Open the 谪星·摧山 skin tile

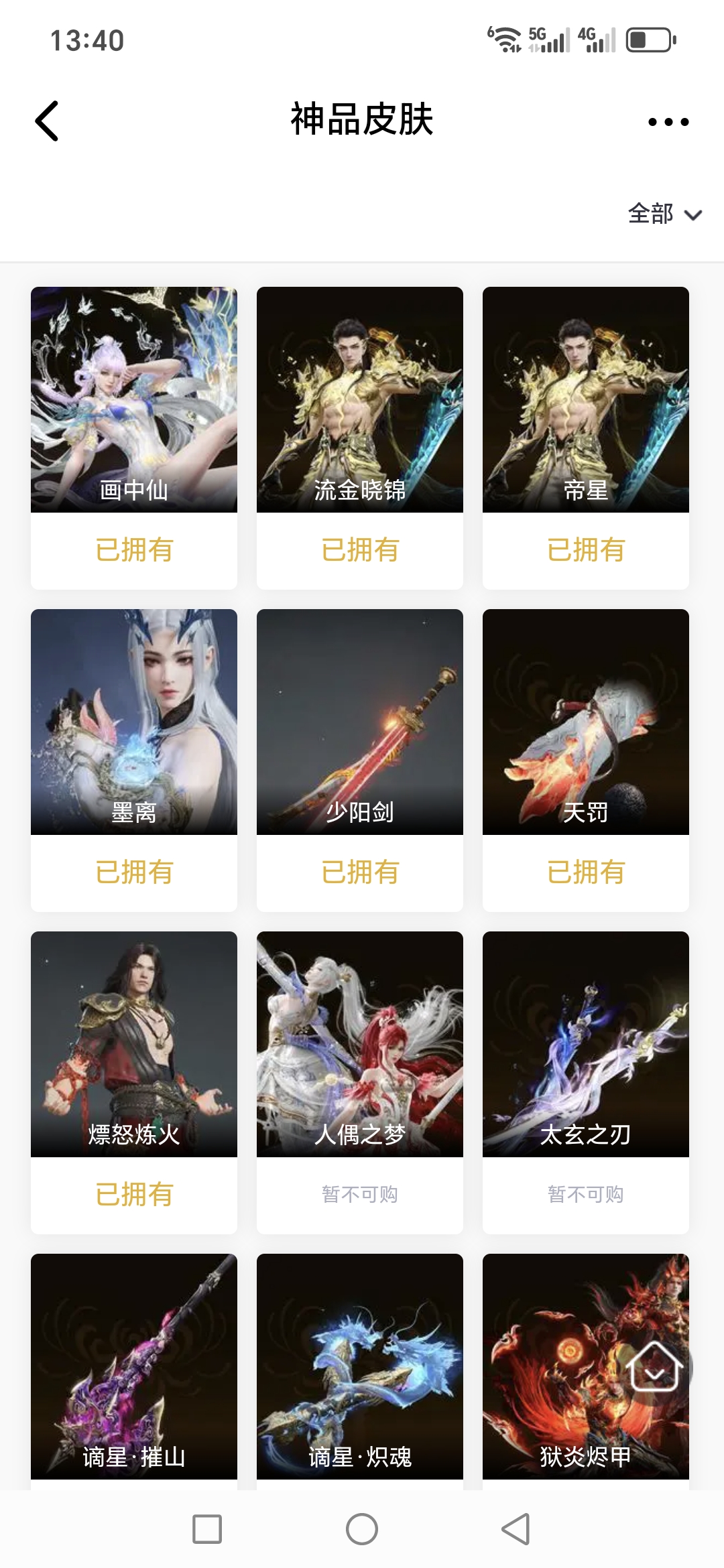coord(134,1367)
